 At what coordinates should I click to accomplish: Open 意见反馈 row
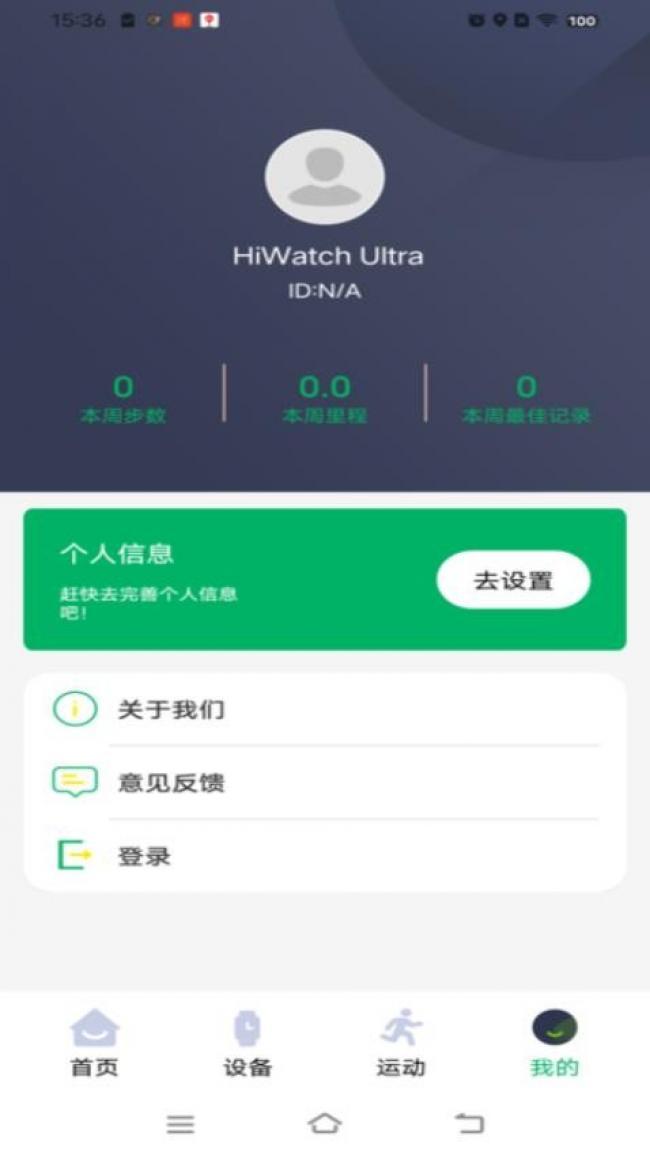325,782
